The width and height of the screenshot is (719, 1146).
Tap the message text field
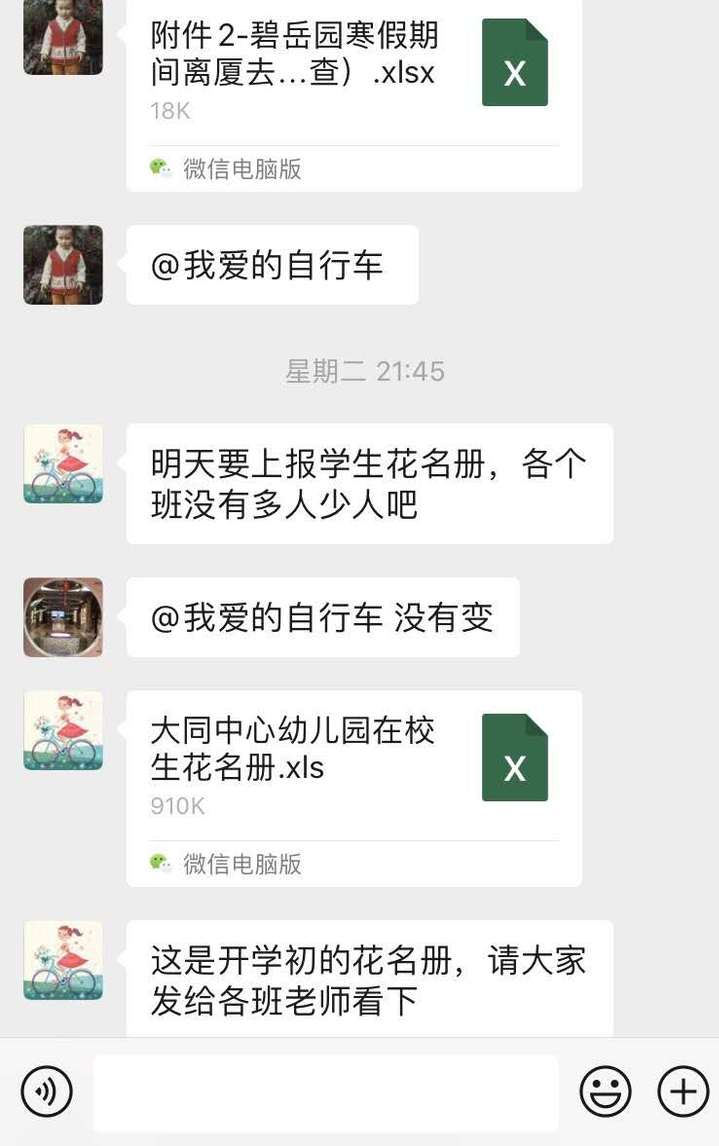tap(325, 1092)
